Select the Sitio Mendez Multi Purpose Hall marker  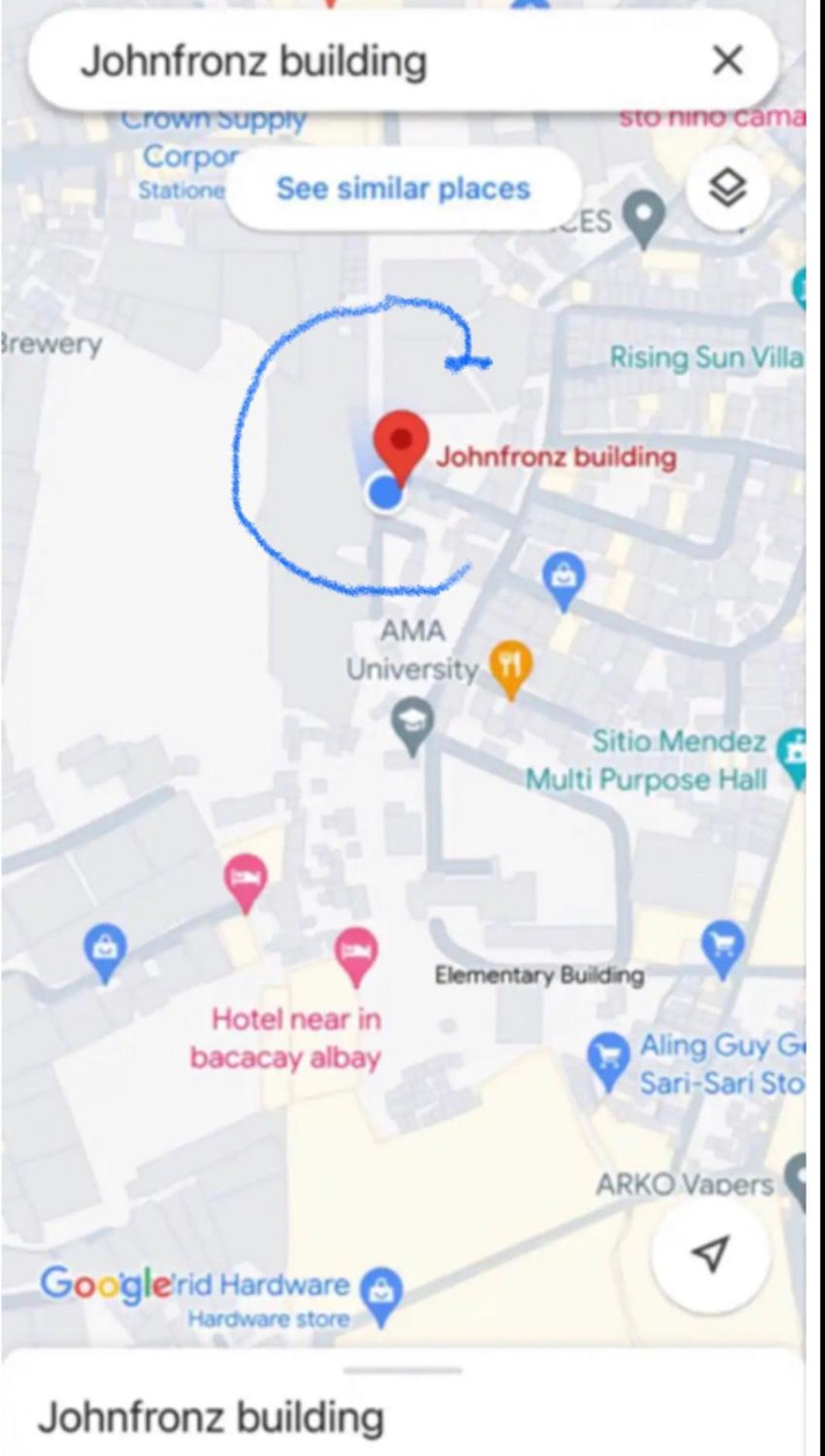point(793,754)
